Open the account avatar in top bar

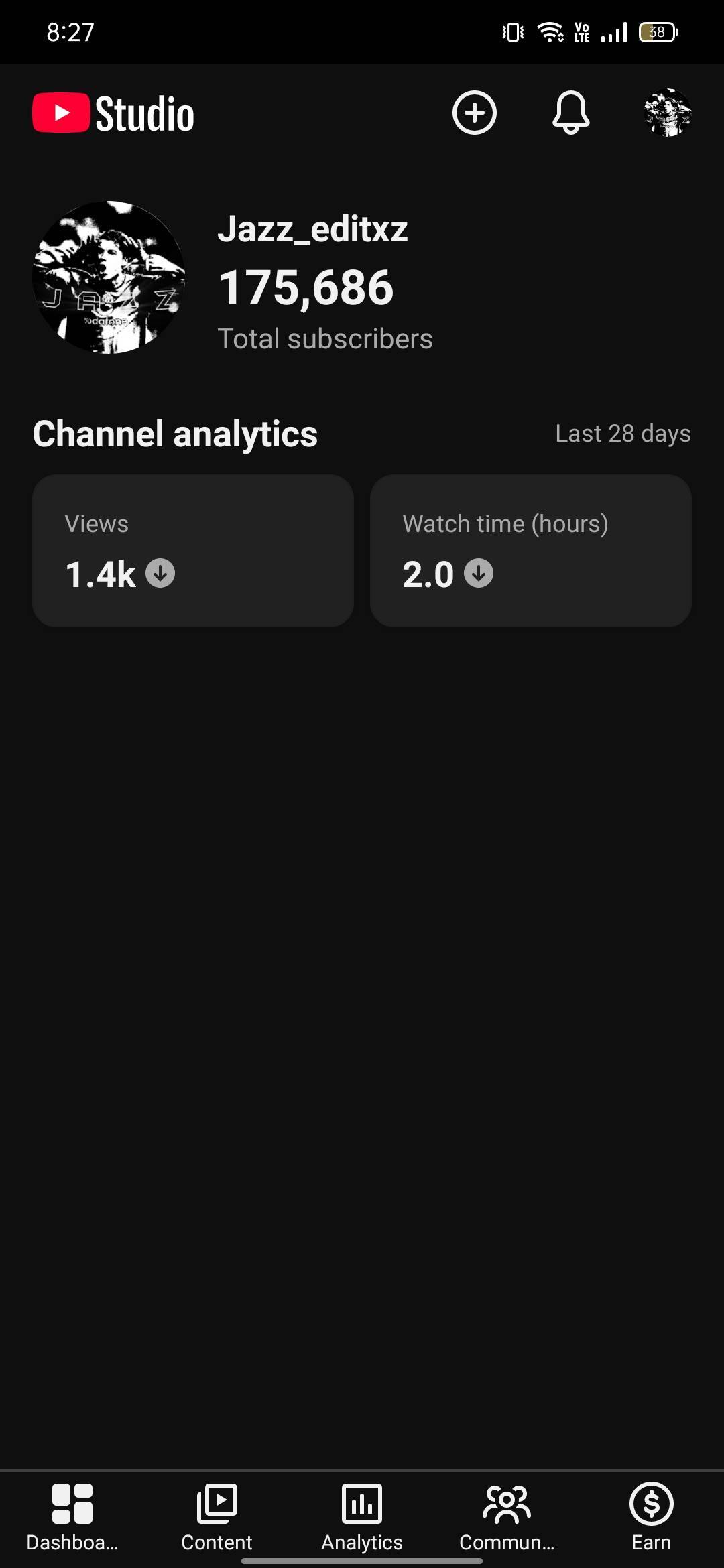click(667, 113)
